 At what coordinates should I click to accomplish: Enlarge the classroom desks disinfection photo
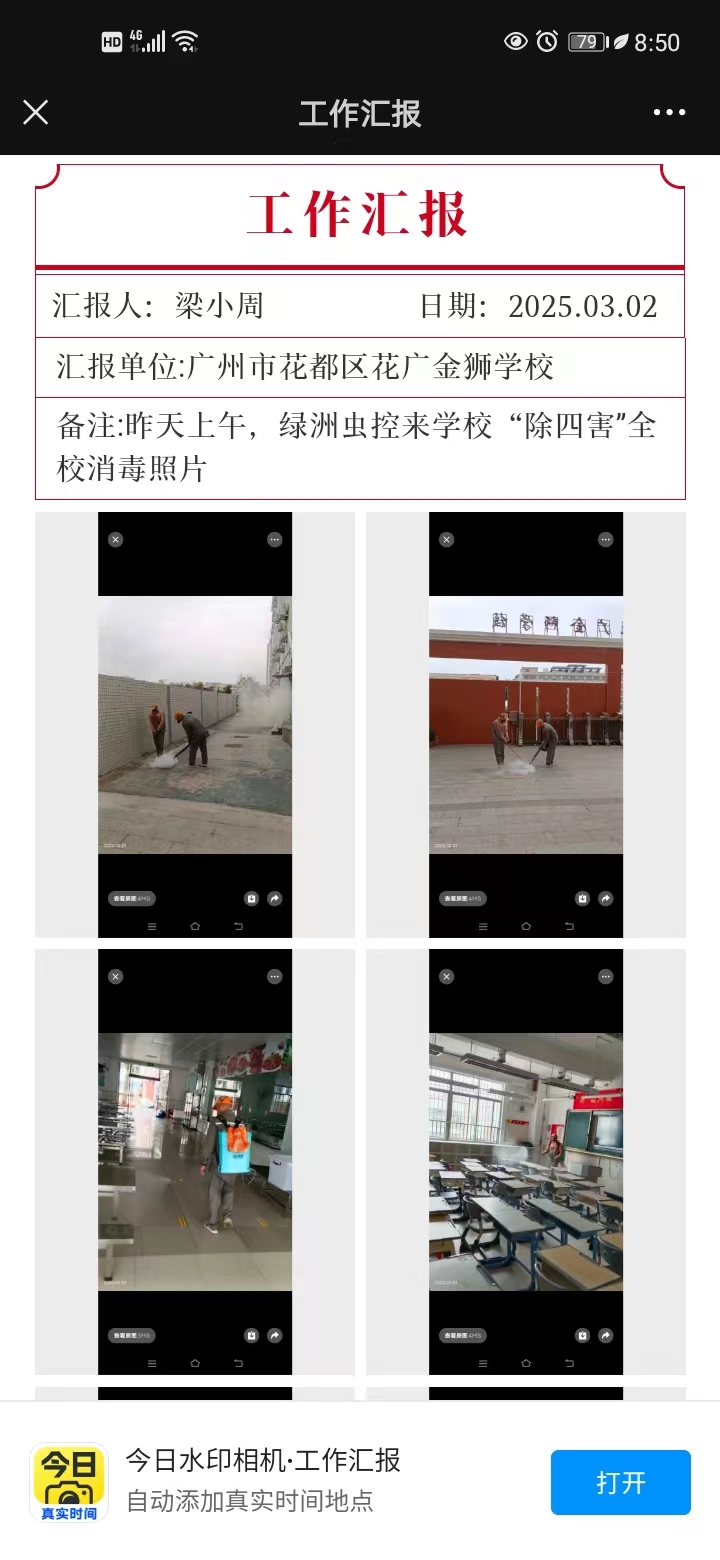[526, 1161]
